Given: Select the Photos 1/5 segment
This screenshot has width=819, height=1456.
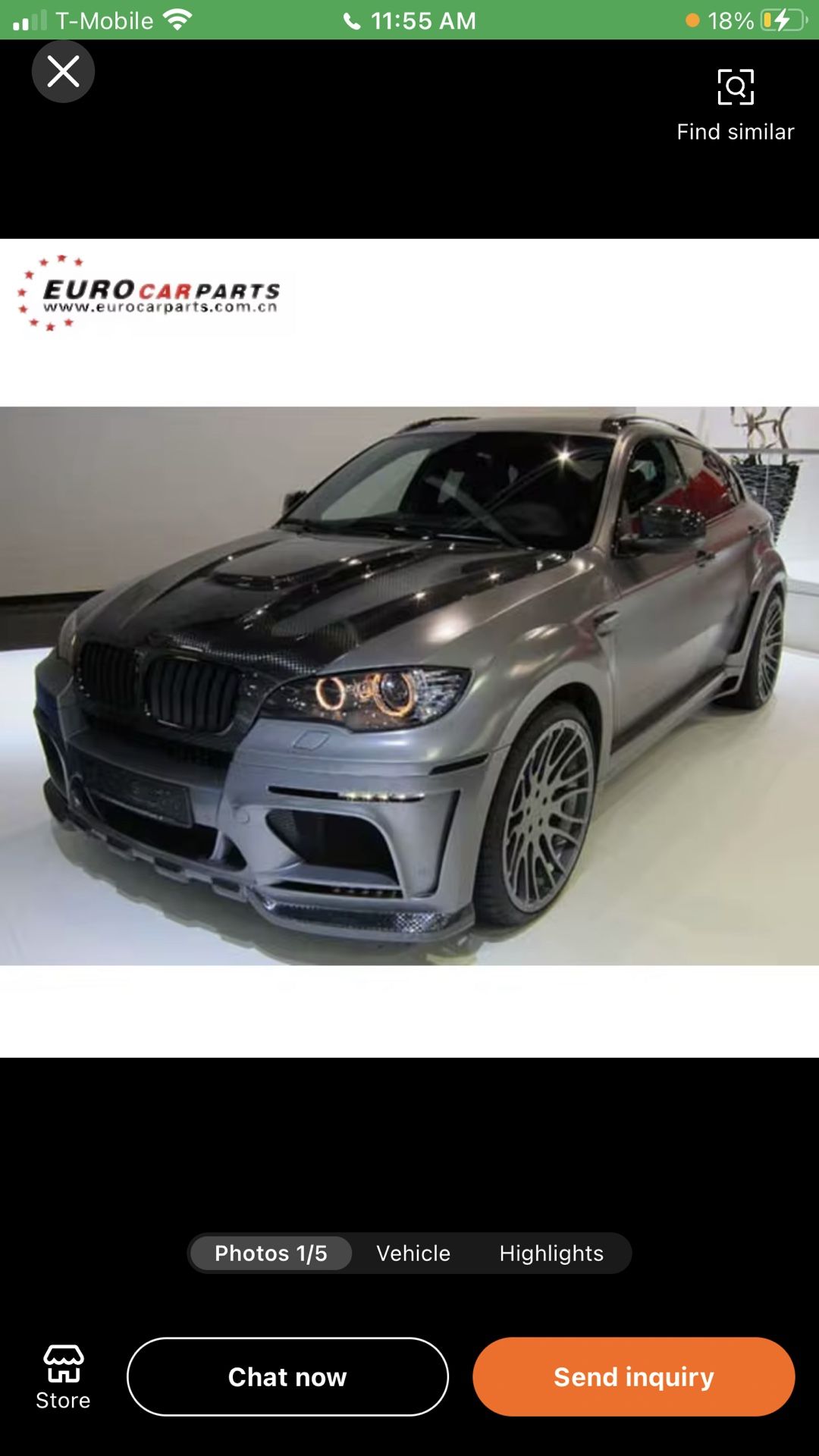Looking at the screenshot, I should (271, 1253).
